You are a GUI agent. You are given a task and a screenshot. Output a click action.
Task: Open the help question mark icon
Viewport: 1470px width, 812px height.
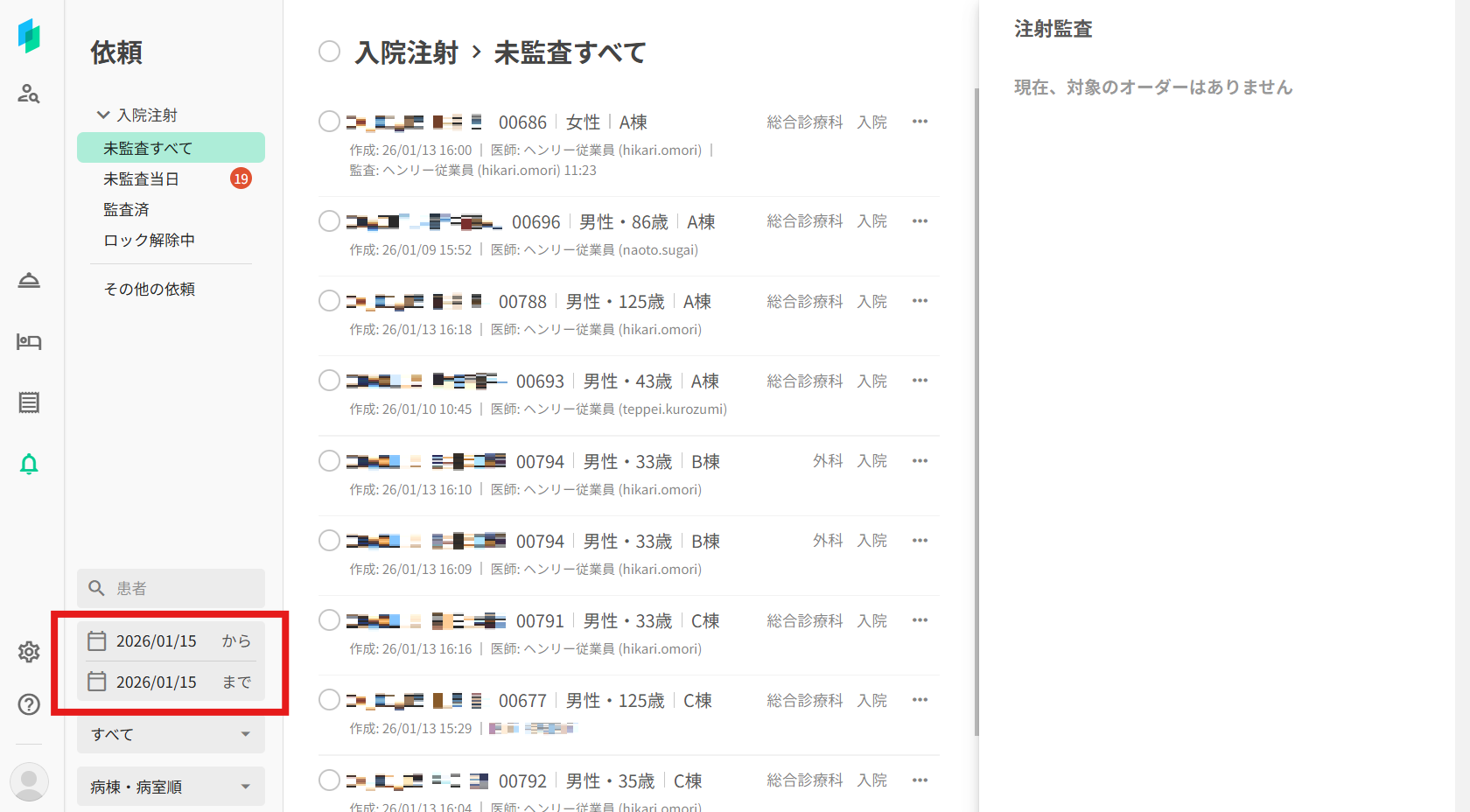pyautogui.click(x=29, y=704)
